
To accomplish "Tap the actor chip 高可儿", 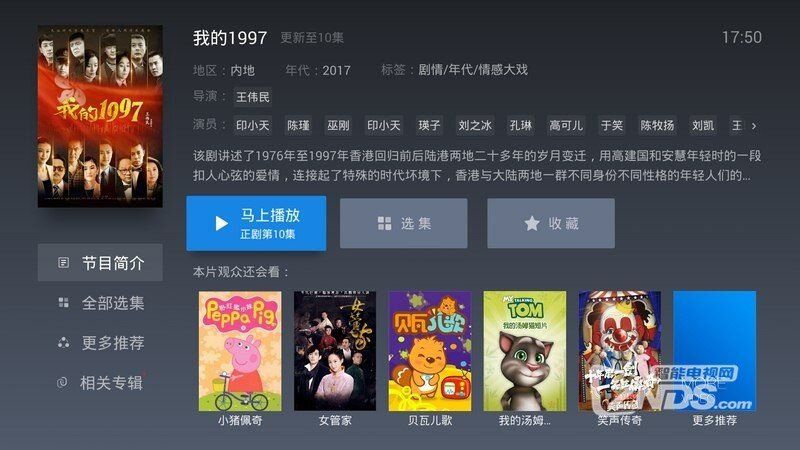I will pos(566,126).
